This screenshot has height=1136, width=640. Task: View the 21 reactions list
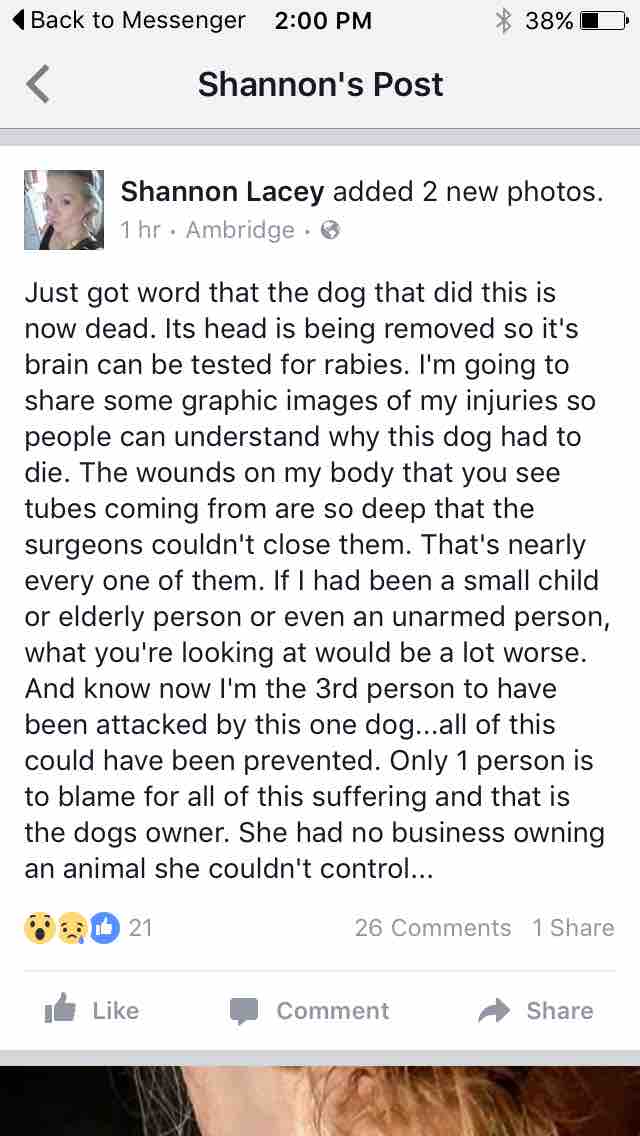coord(88,928)
